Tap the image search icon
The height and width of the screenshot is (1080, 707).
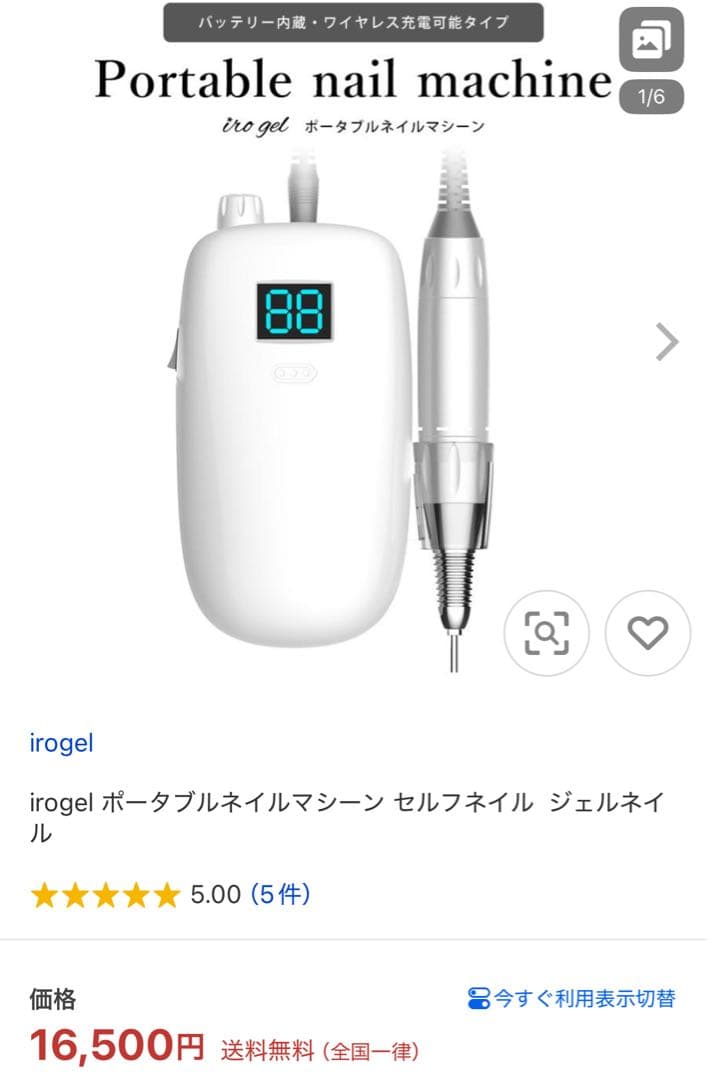(546, 633)
